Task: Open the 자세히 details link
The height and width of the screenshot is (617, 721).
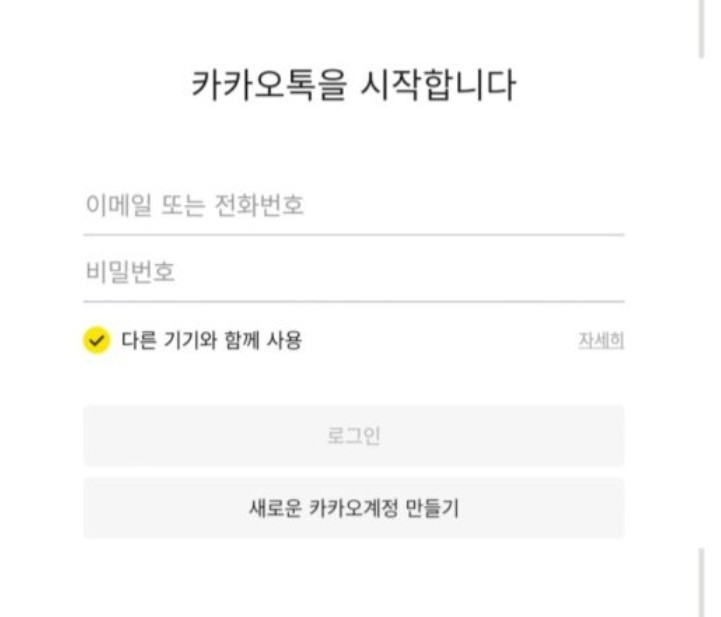Action: (x=600, y=341)
